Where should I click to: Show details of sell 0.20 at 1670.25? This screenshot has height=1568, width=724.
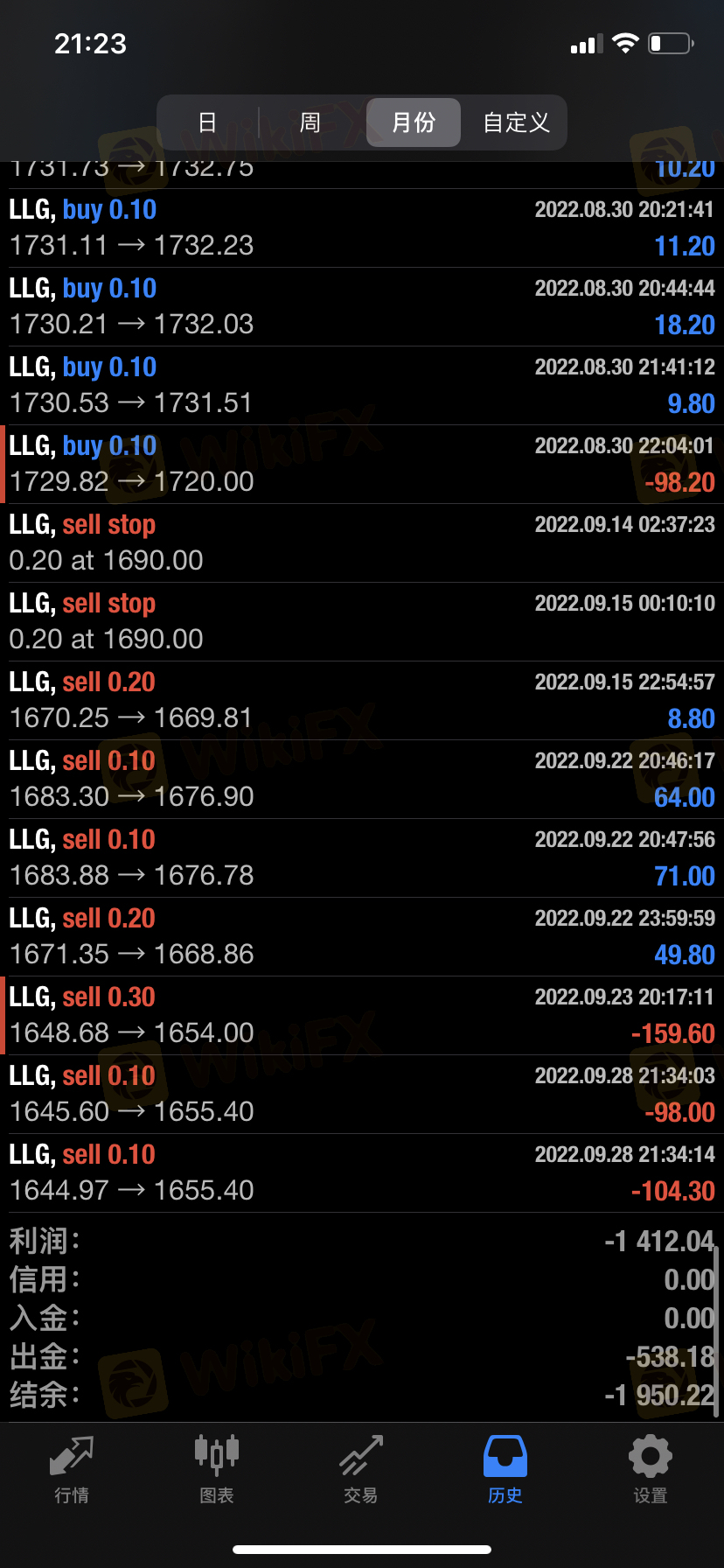point(362,701)
